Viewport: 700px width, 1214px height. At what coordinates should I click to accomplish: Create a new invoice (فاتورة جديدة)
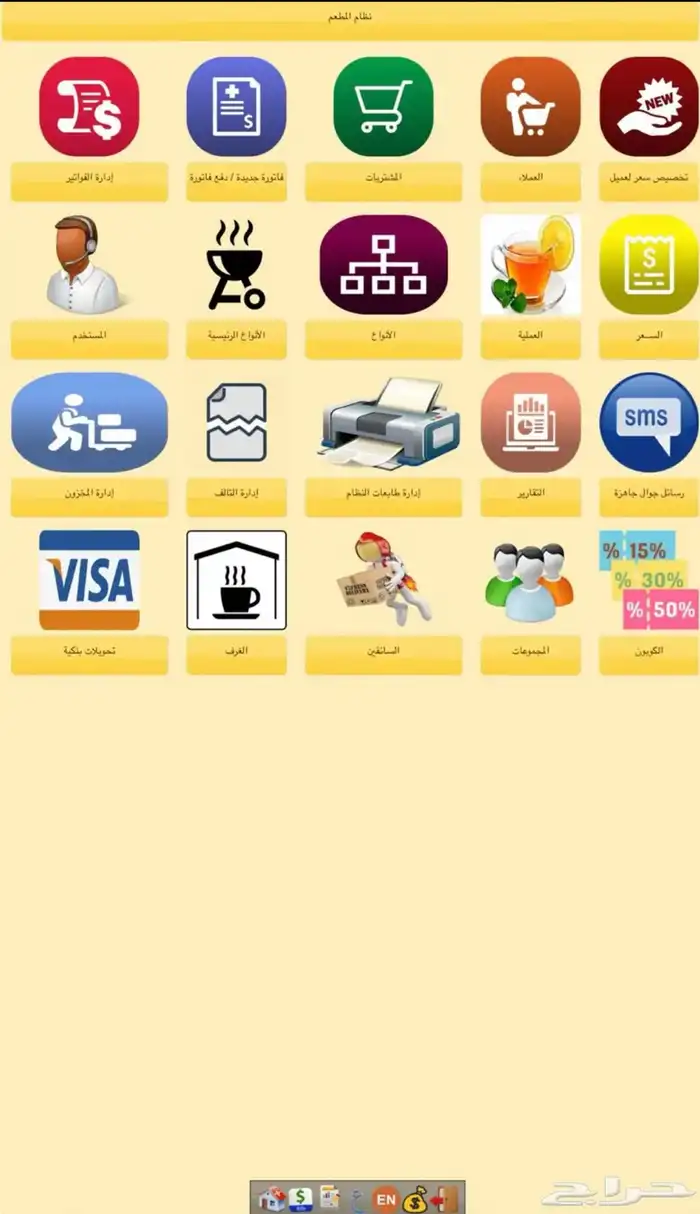pos(236,107)
